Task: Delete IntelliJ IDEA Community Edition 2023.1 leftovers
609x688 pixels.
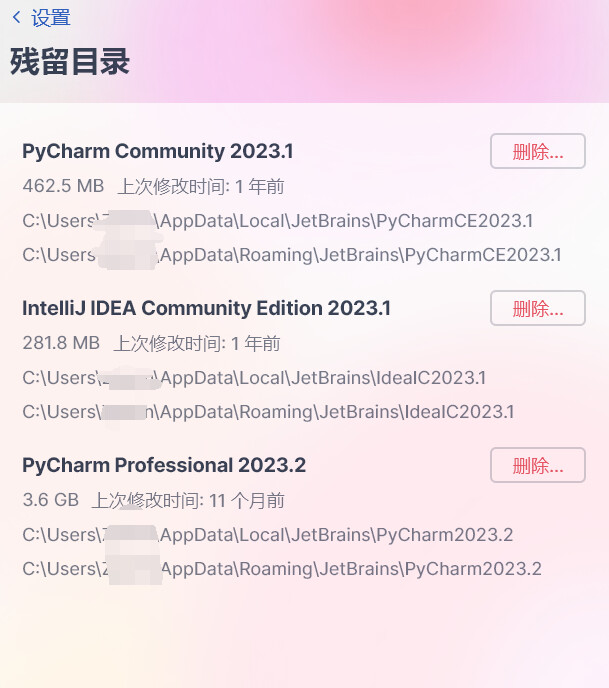Action: tap(537, 308)
